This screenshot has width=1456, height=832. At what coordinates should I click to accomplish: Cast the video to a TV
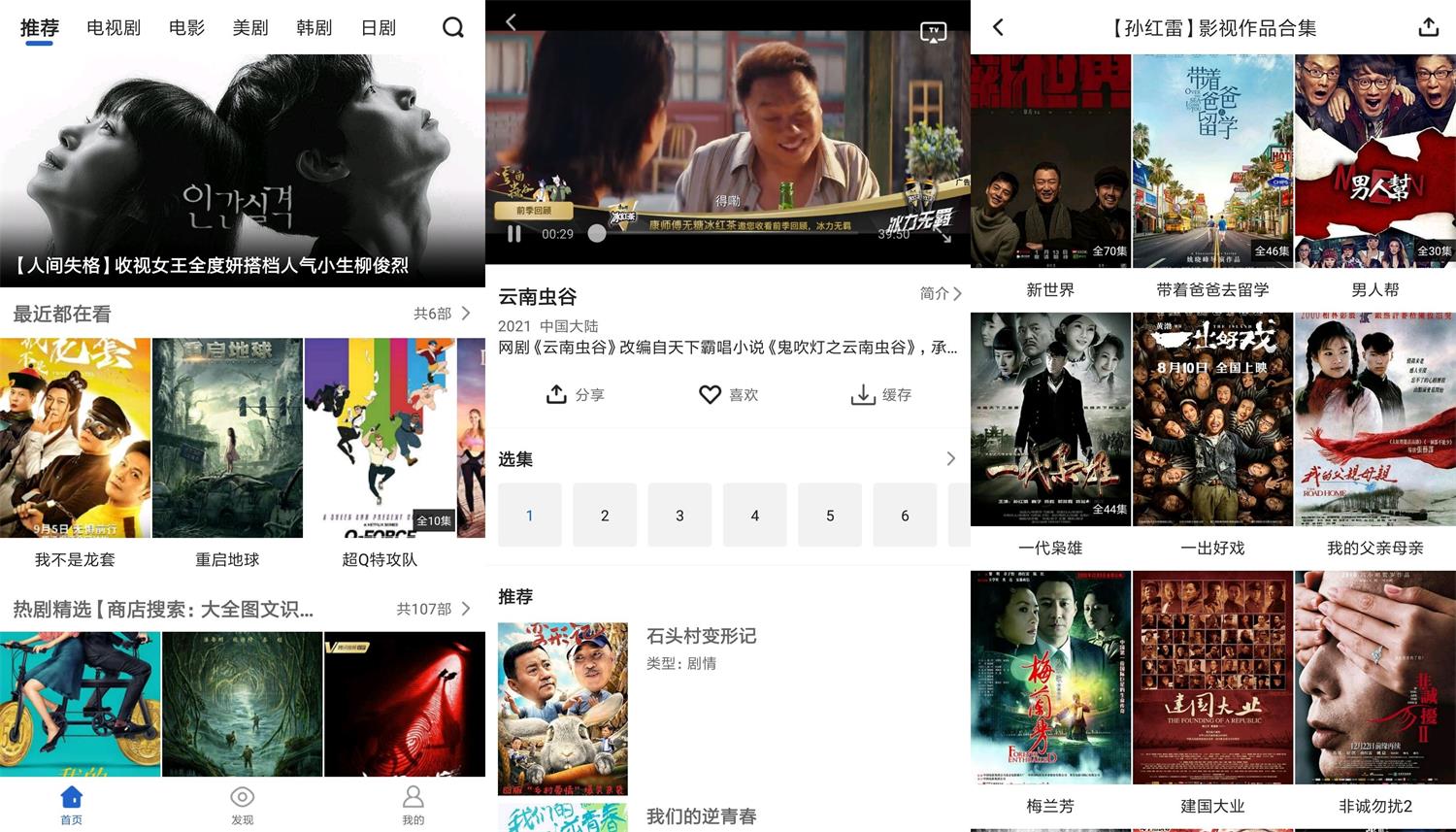[x=933, y=32]
